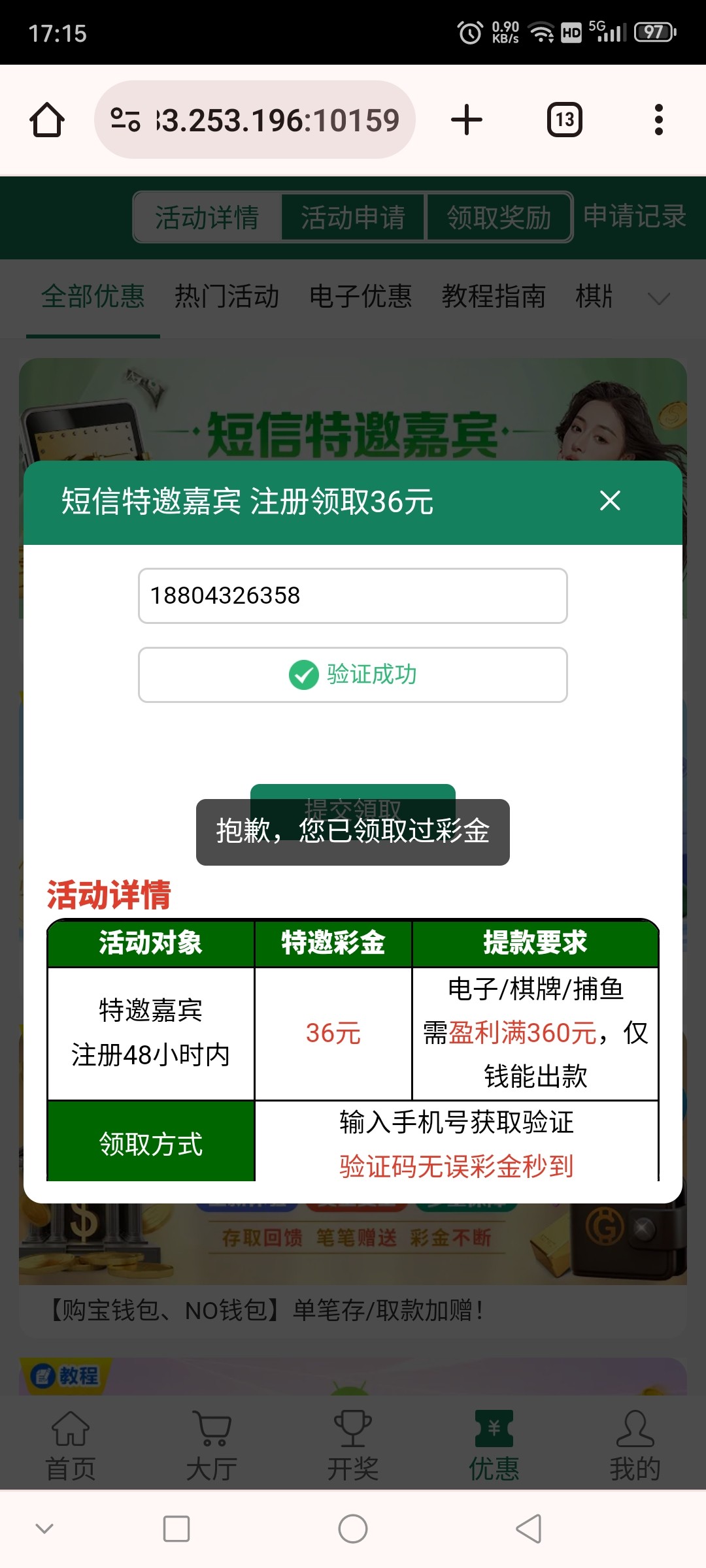
Task: Select 热门活动 category
Action: point(227,297)
